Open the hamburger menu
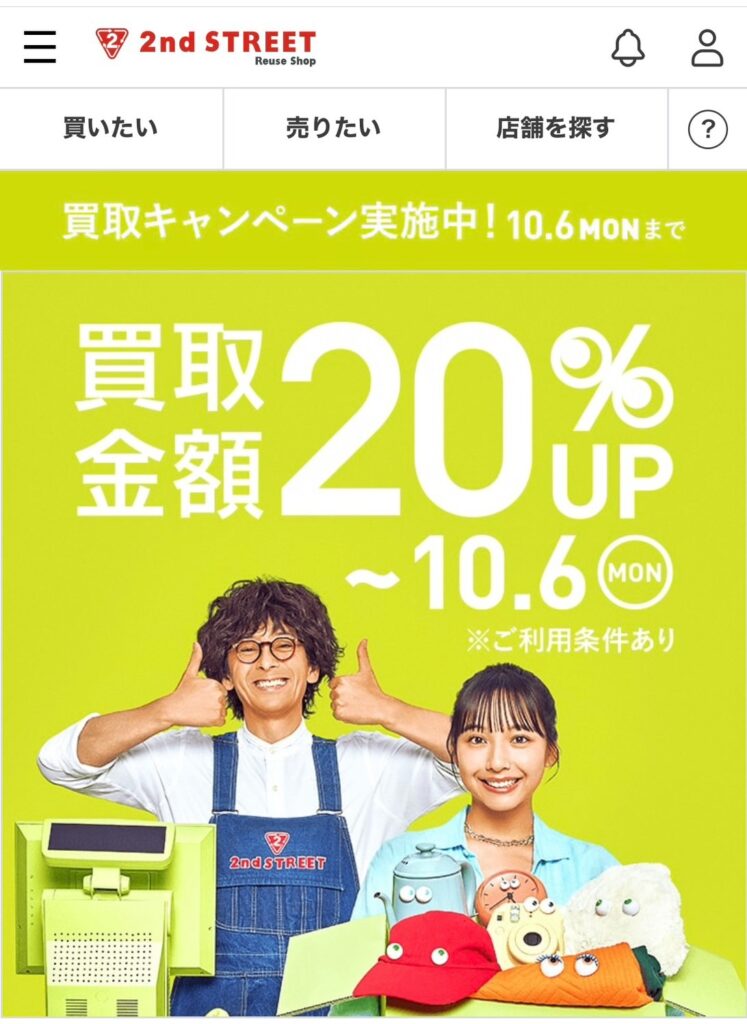Image resolution: width=747 pixels, height=1024 pixels. pos(40,47)
